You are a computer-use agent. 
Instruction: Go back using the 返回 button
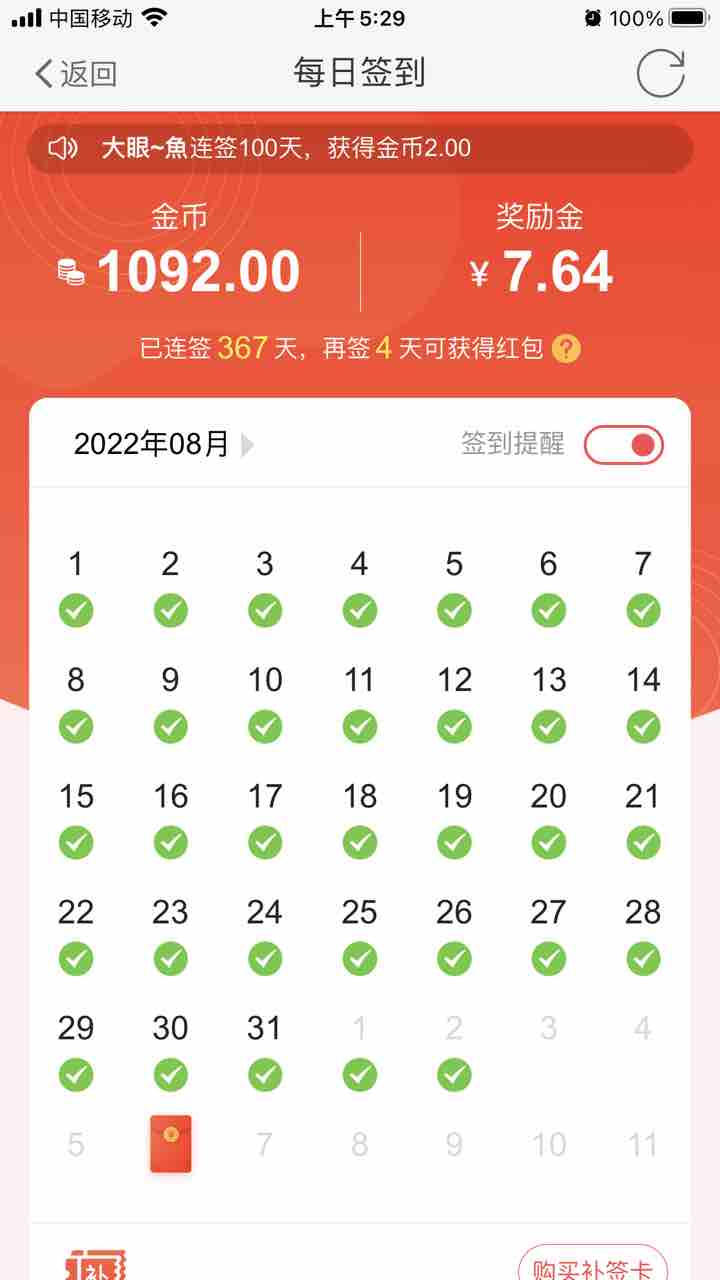coord(76,73)
